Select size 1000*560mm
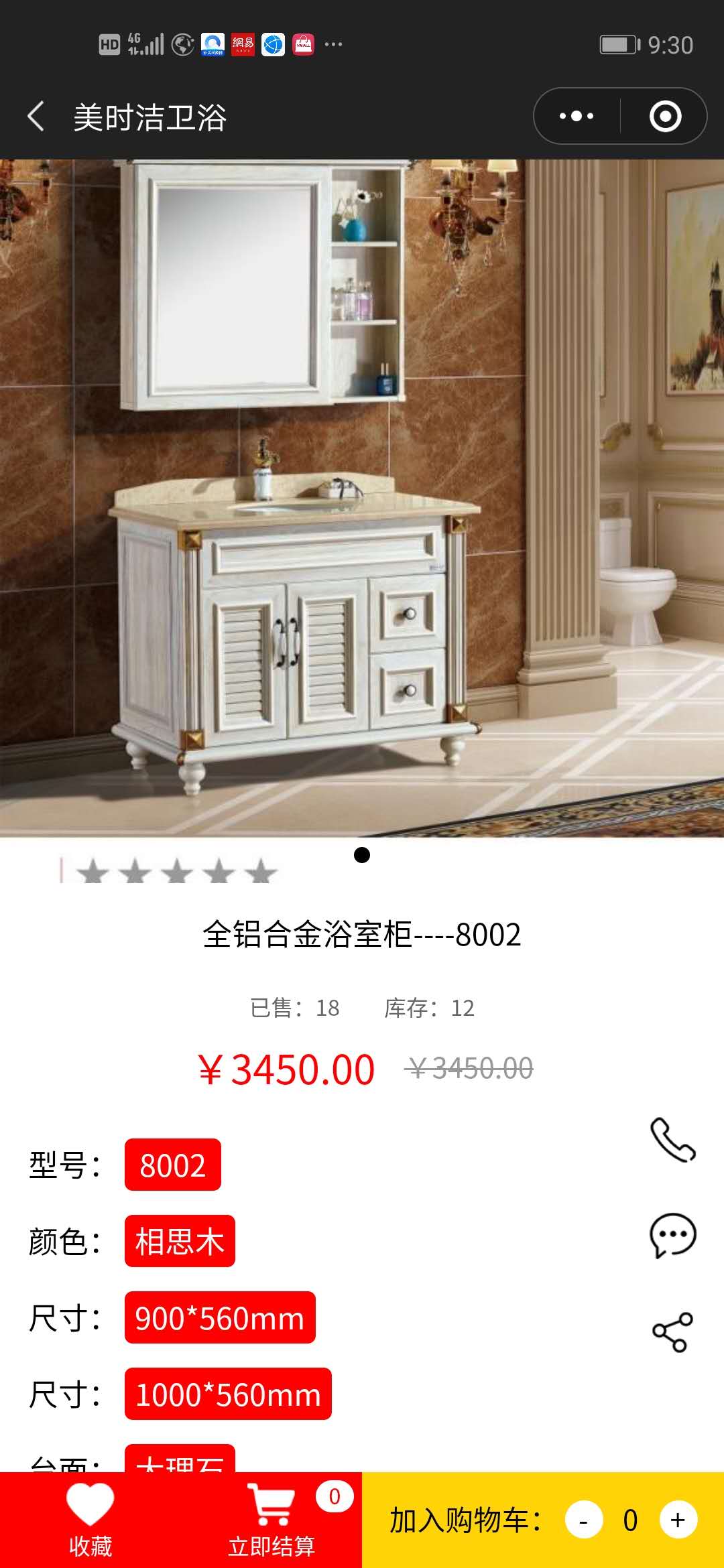724x1568 pixels. pyautogui.click(x=228, y=1394)
